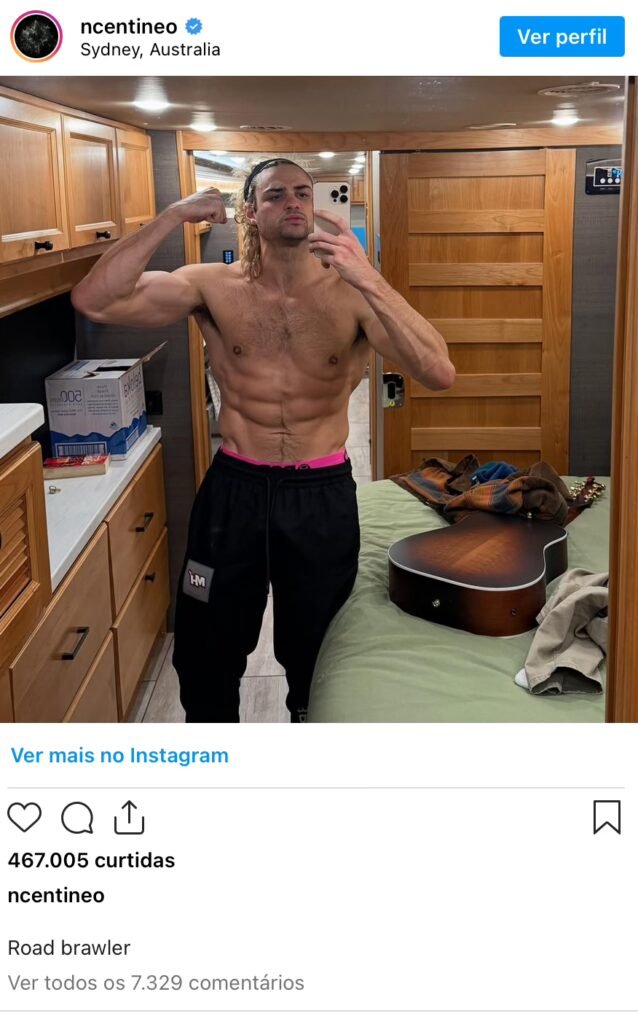This screenshot has width=638, height=1024.
Task: Save the post with the bookmark icon
Action: pyautogui.click(x=606, y=817)
